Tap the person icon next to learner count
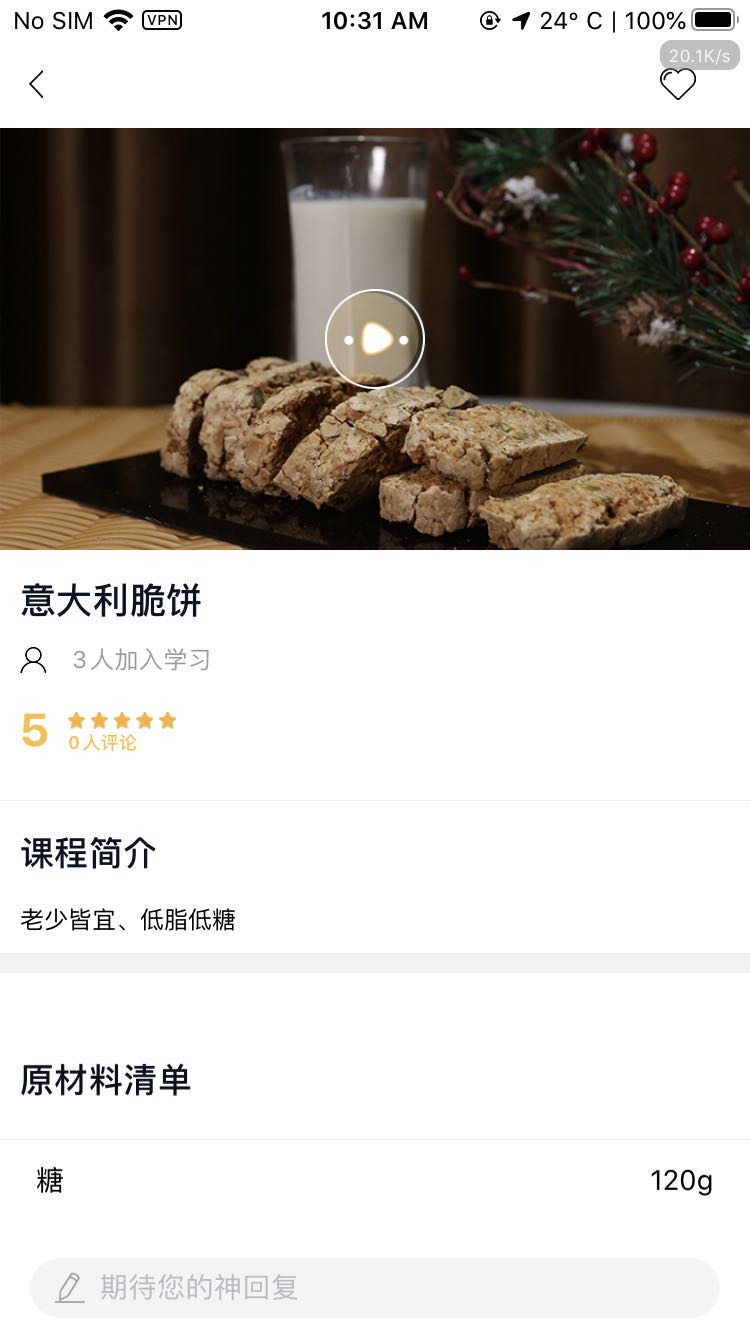The image size is (750, 1334). coord(33,659)
